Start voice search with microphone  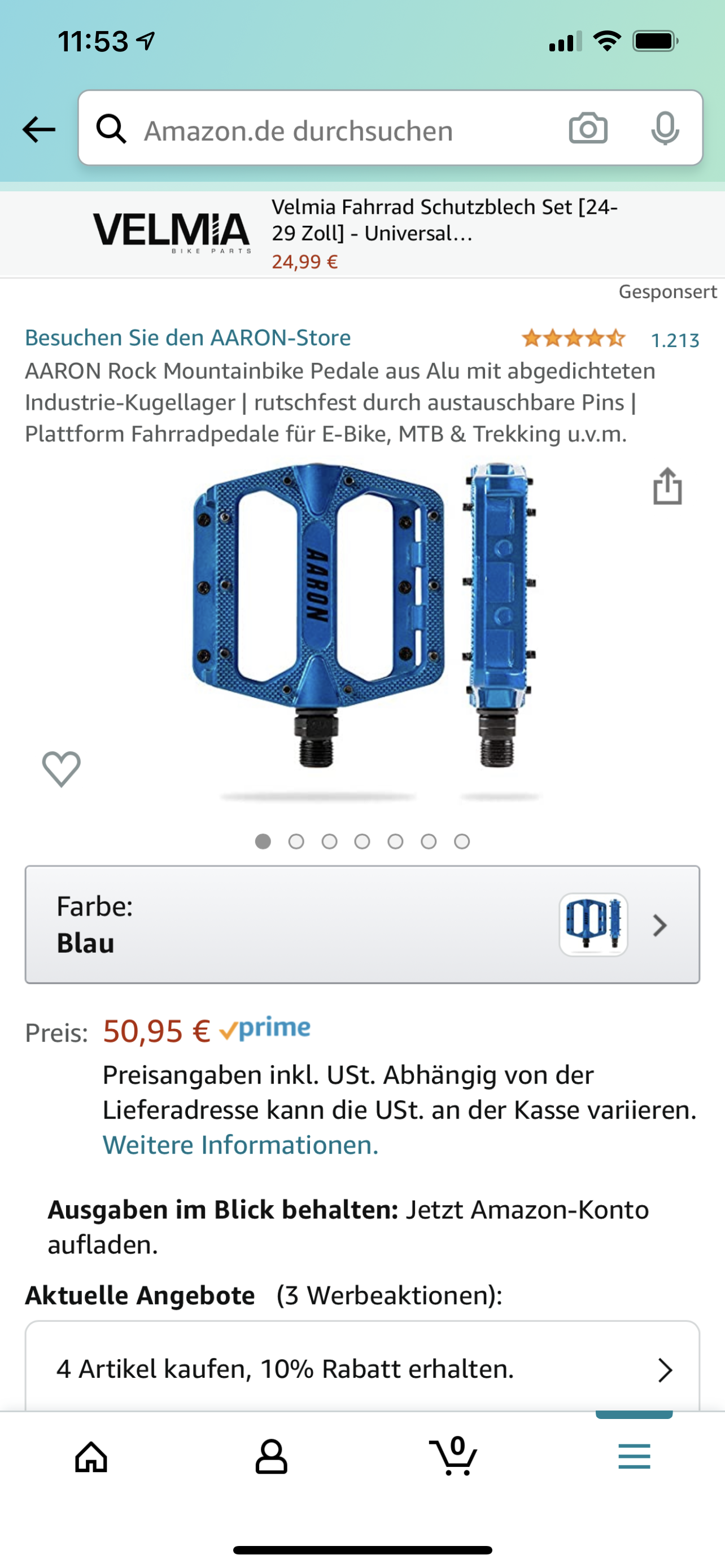(664, 129)
